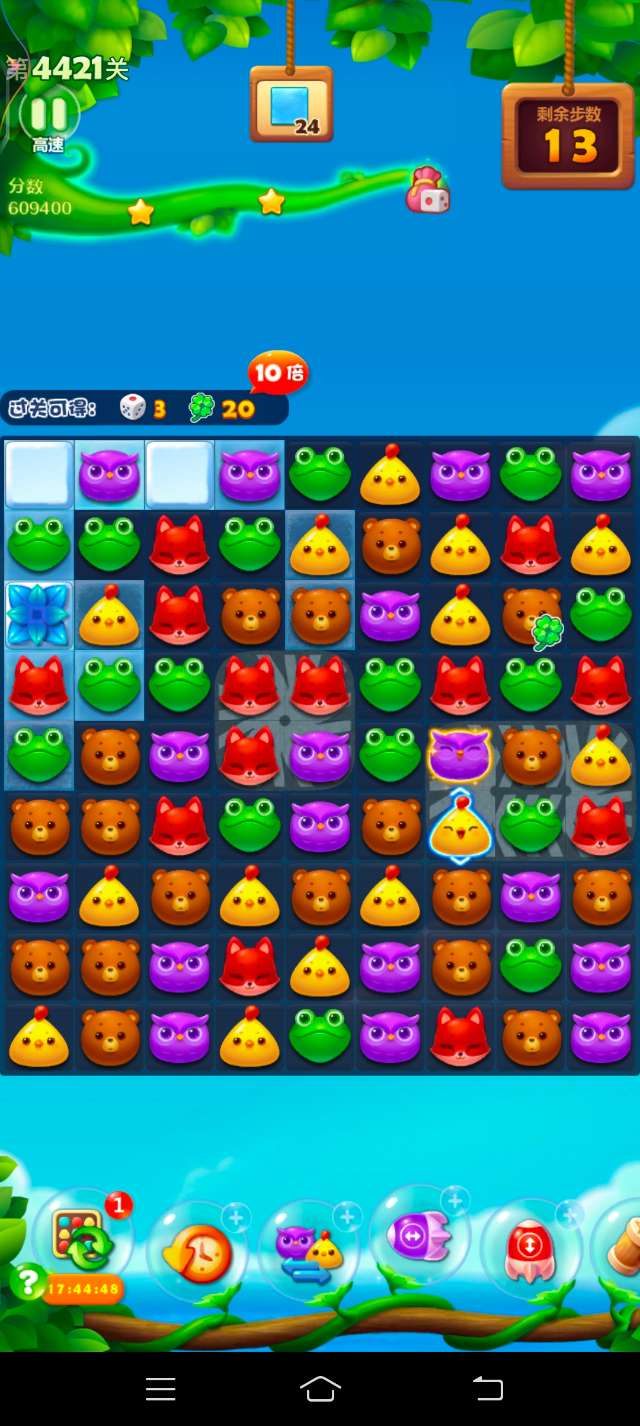Activate the swap-animals booster
Screen dimensions: 640x1426
pyautogui.click(x=308, y=1250)
